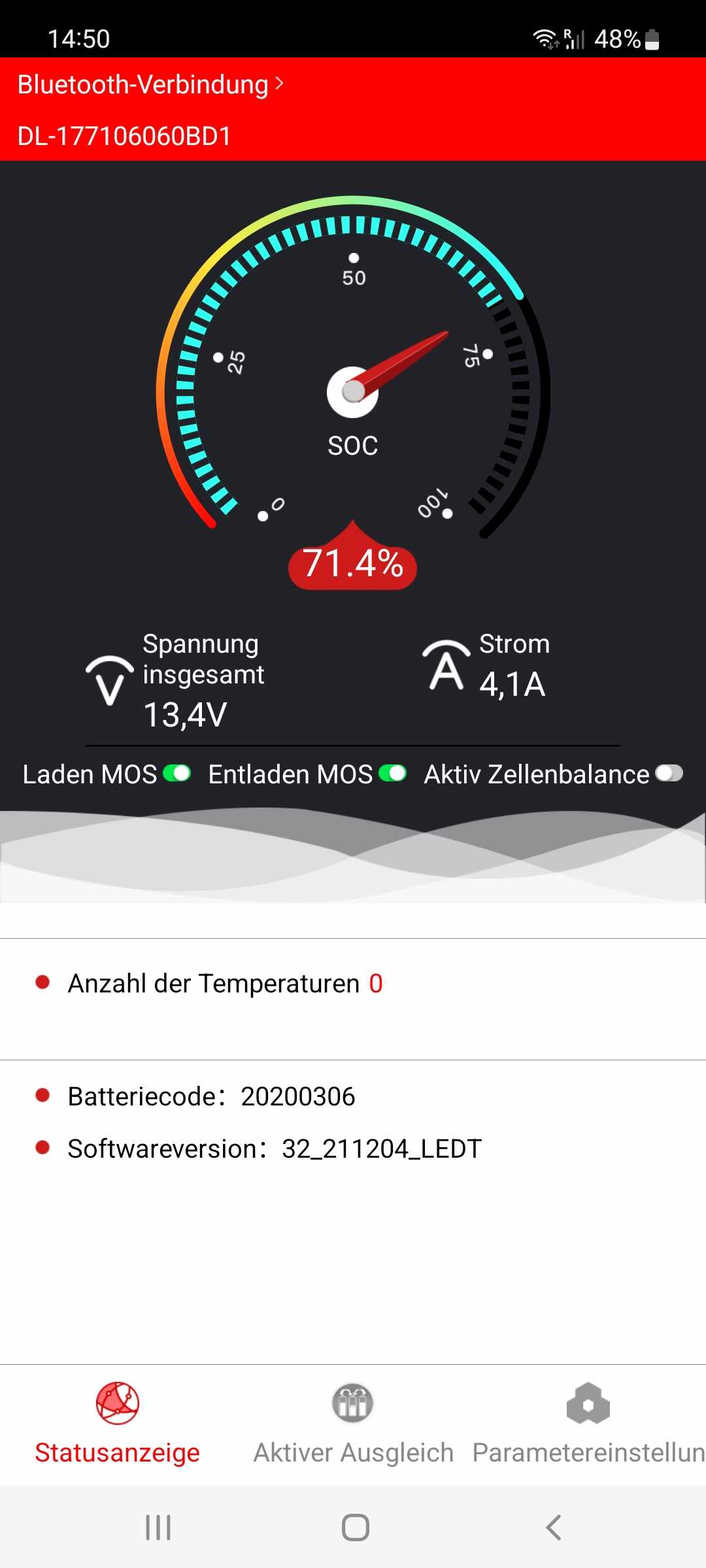The width and height of the screenshot is (706, 1568).
Task: Open the Bluetooth-Verbindung link
Action: click(150, 85)
